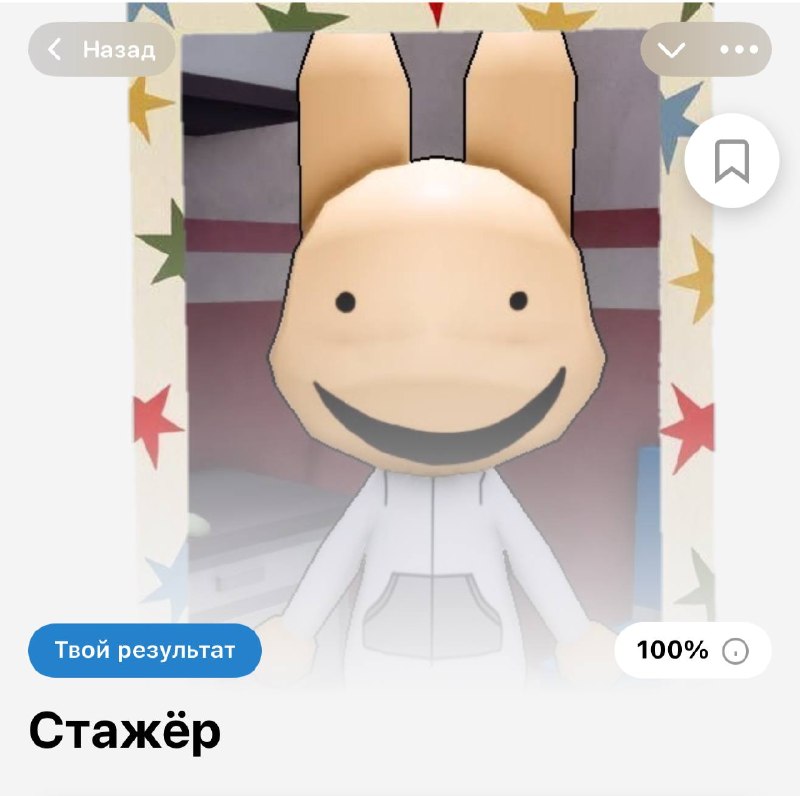Image resolution: width=800 pixels, height=796 pixels.
Task: Go back with the Назад button
Action: pyautogui.click(x=102, y=49)
